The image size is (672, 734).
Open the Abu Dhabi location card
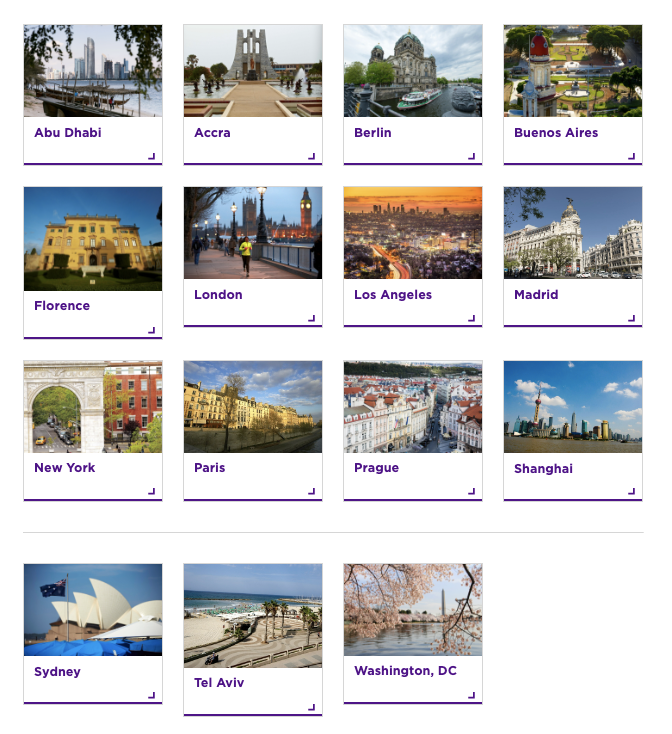[x=93, y=94]
